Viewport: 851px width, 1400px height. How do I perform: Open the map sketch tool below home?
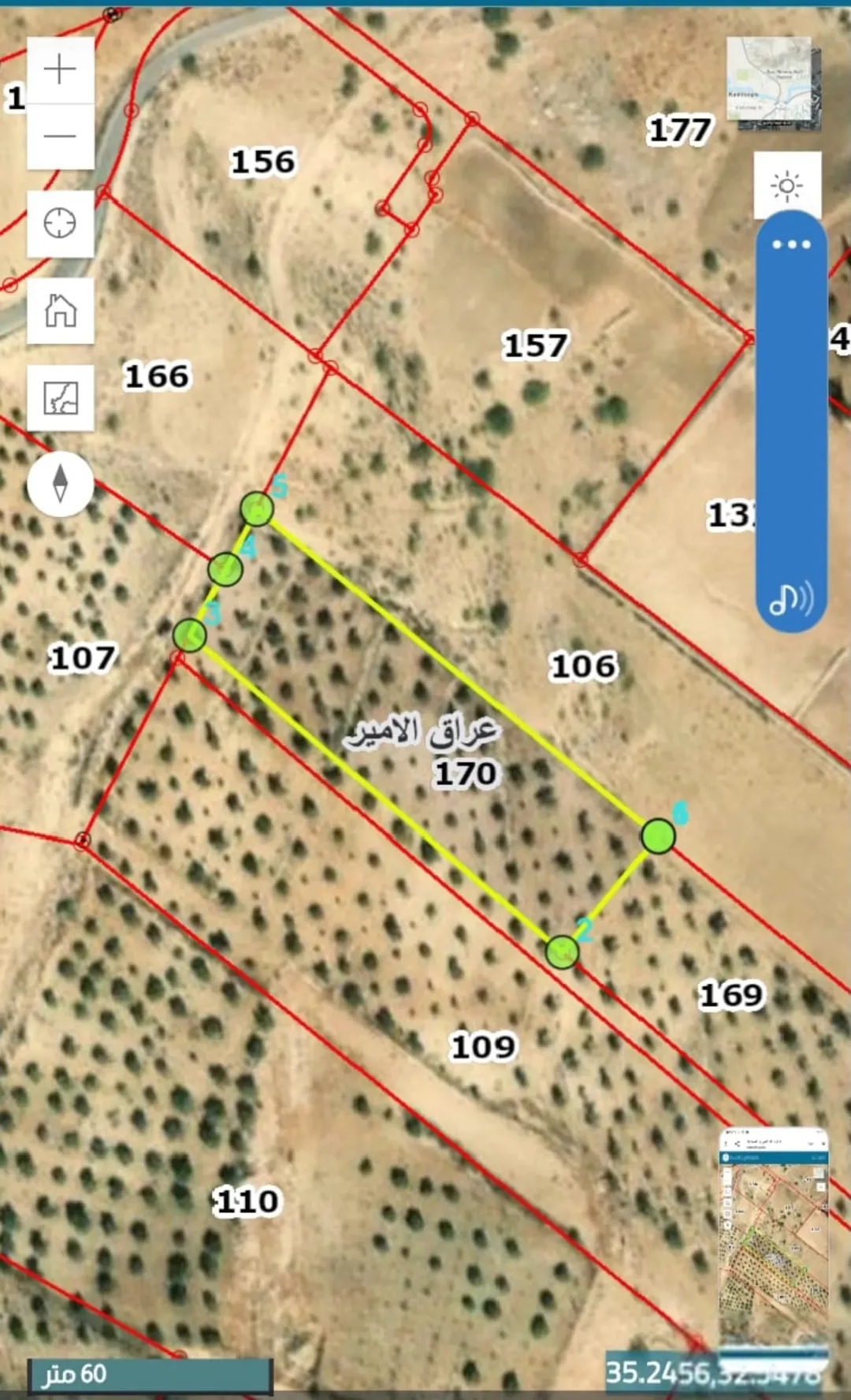60,397
